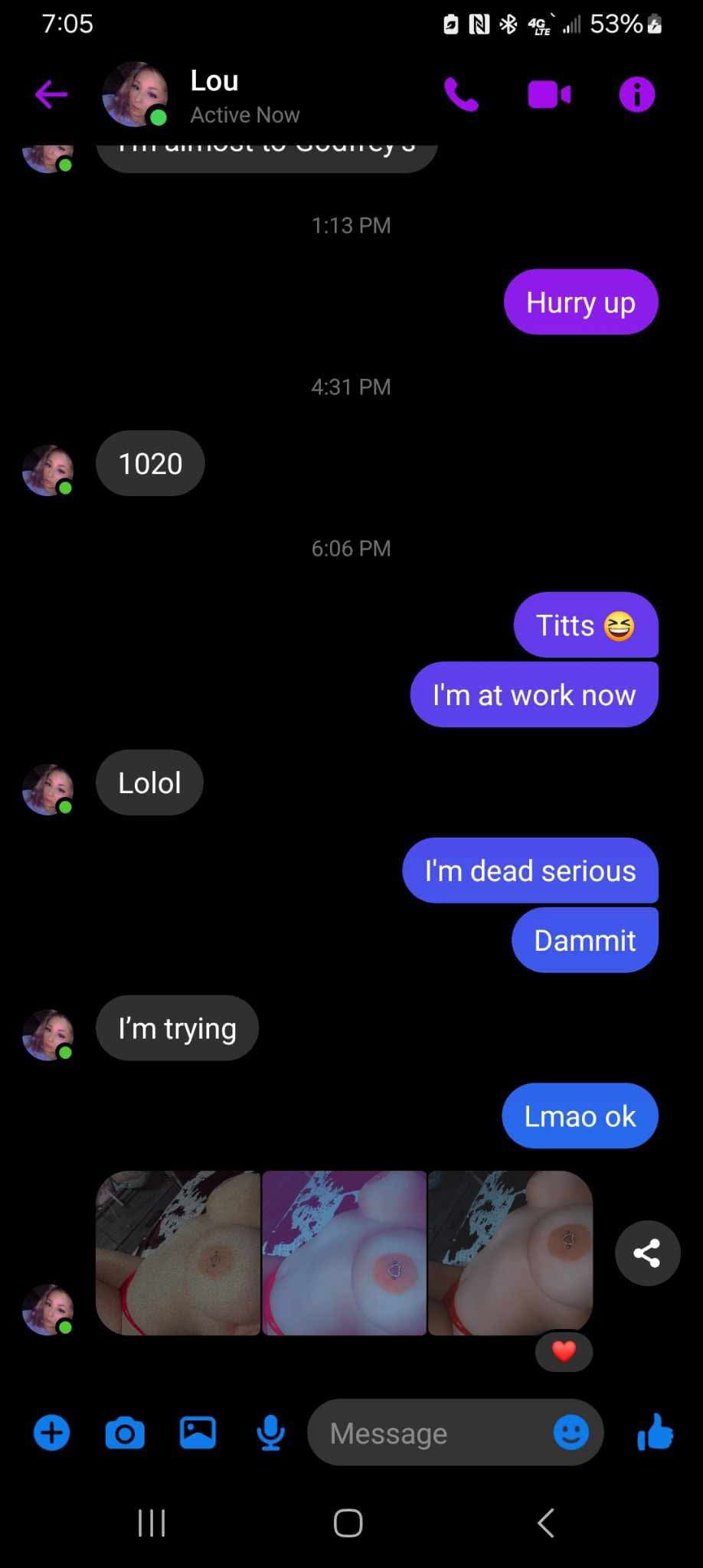Go back to the chat list
This screenshot has height=1568, width=703.
(51, 94)
